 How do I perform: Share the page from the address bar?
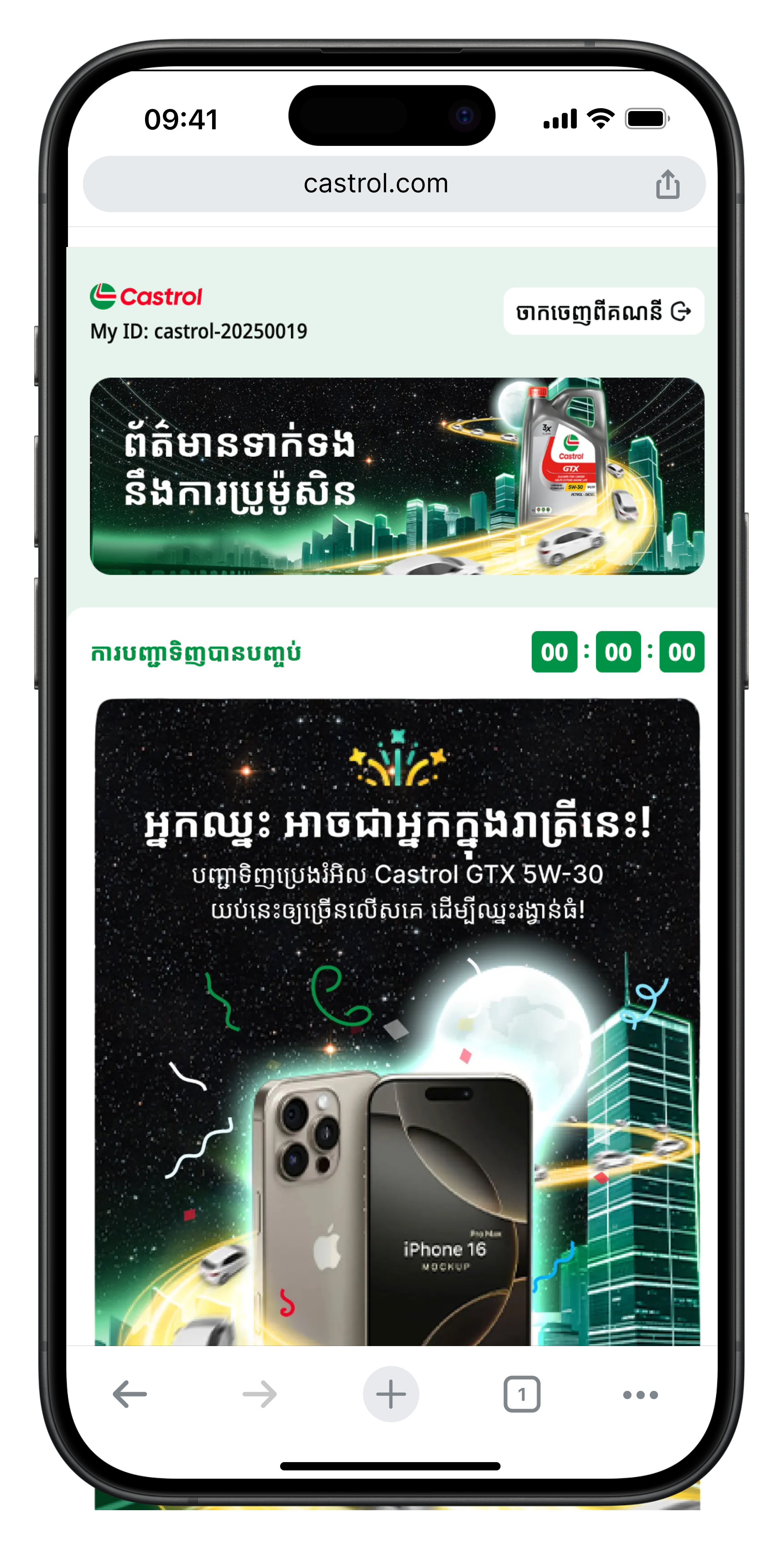[667, 184]
